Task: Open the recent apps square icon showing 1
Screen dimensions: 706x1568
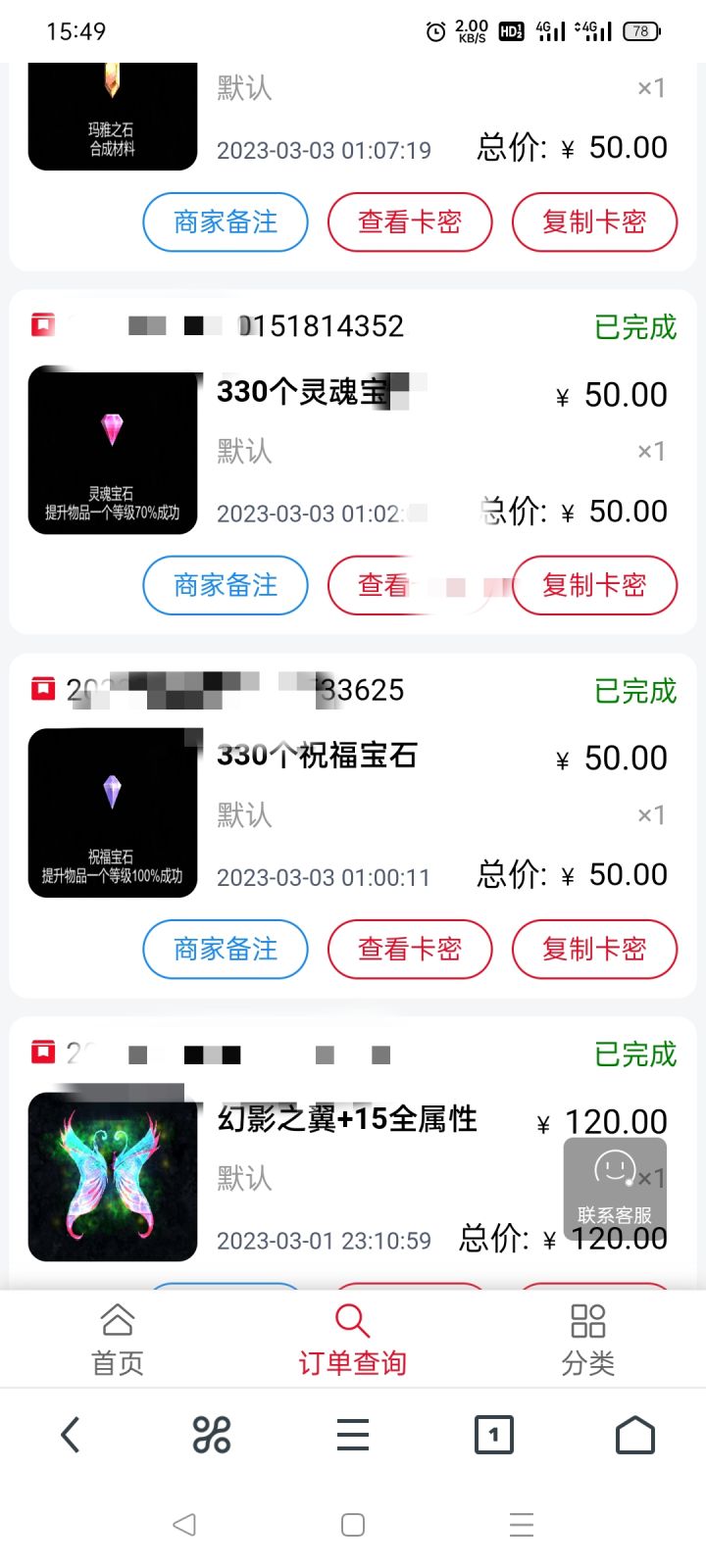Action: 493,1433
